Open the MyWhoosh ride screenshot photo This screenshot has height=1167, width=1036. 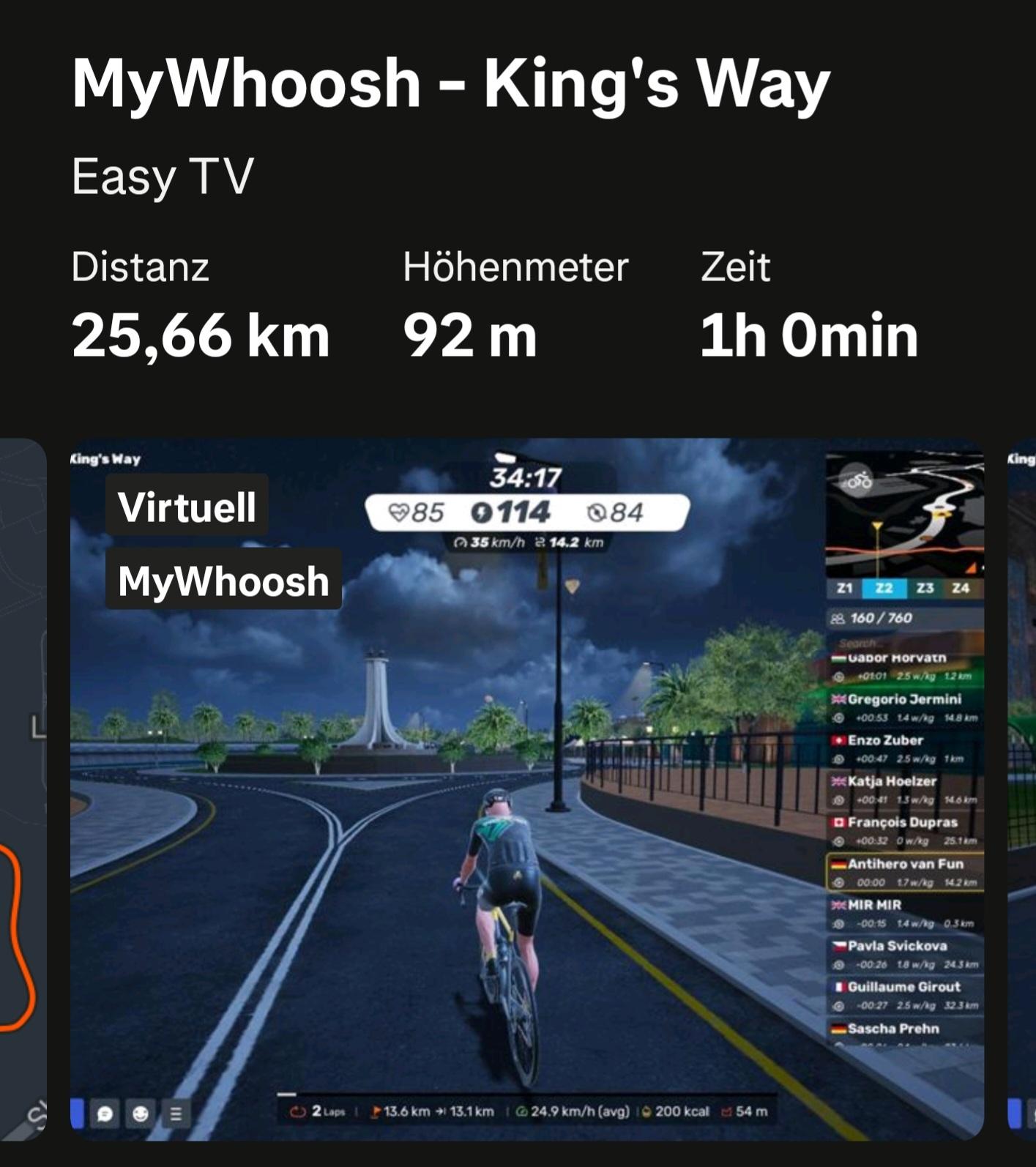(527, 788)
